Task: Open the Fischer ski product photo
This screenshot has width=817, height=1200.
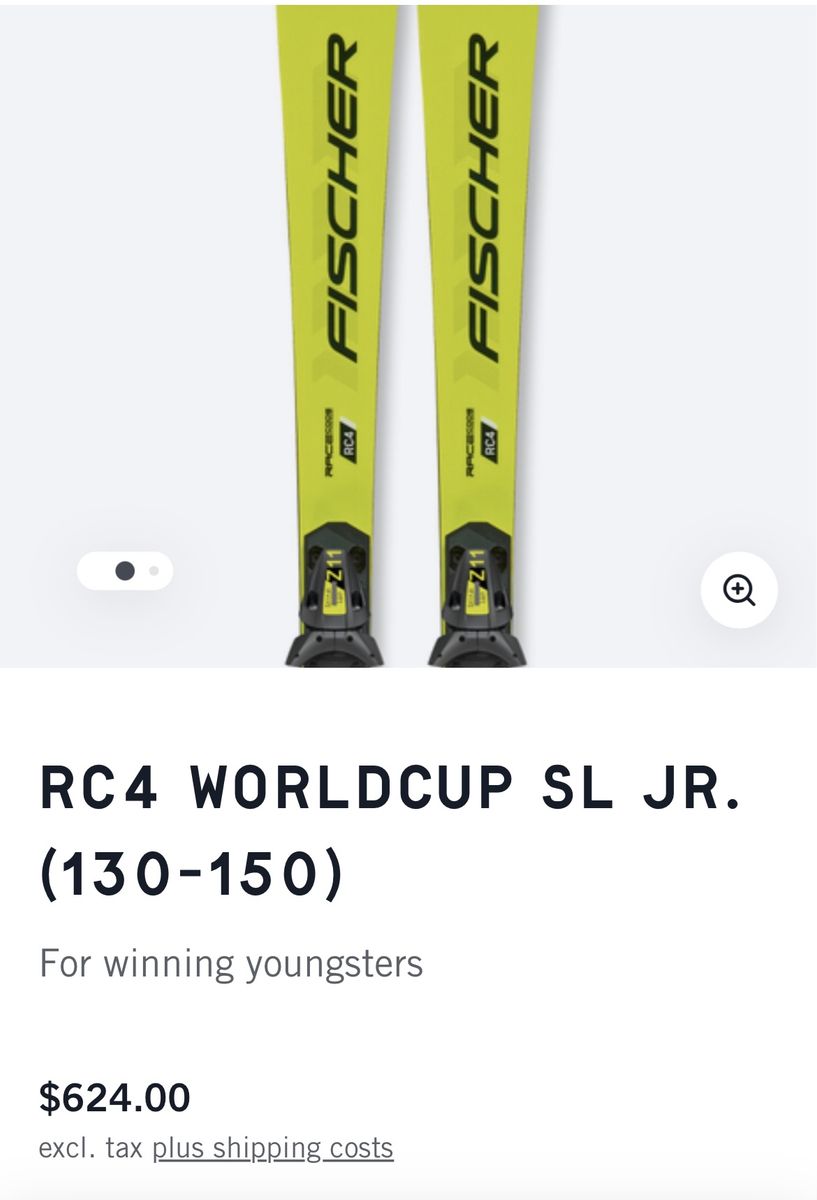Action: tap(408, 300)
